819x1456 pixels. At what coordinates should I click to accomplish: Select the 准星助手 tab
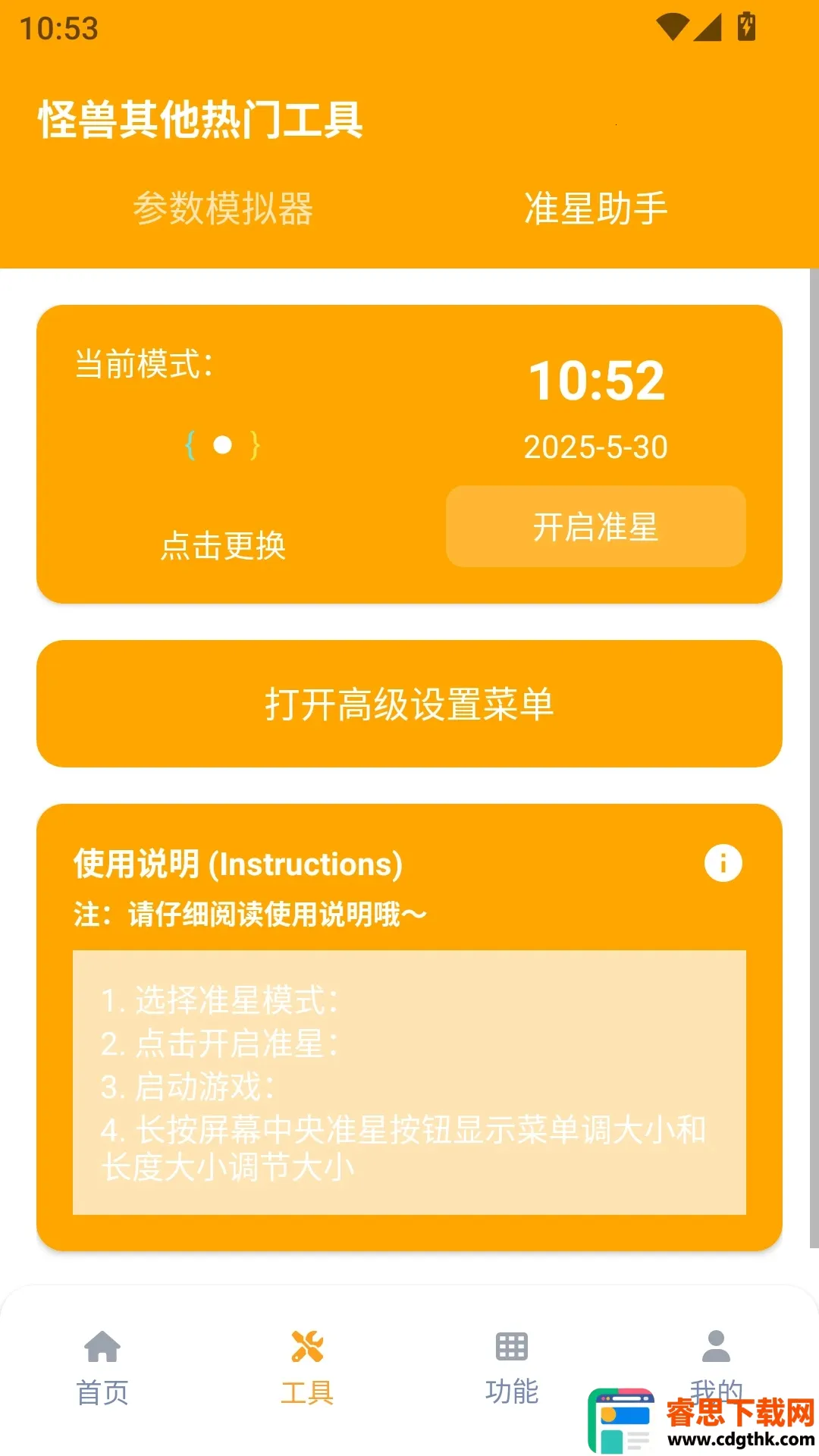click(x=595, y=209)
